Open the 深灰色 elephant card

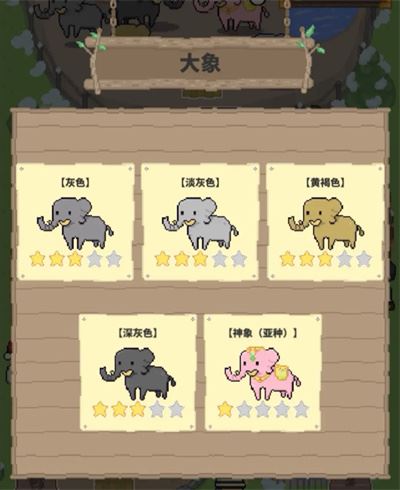click(138, 372)
